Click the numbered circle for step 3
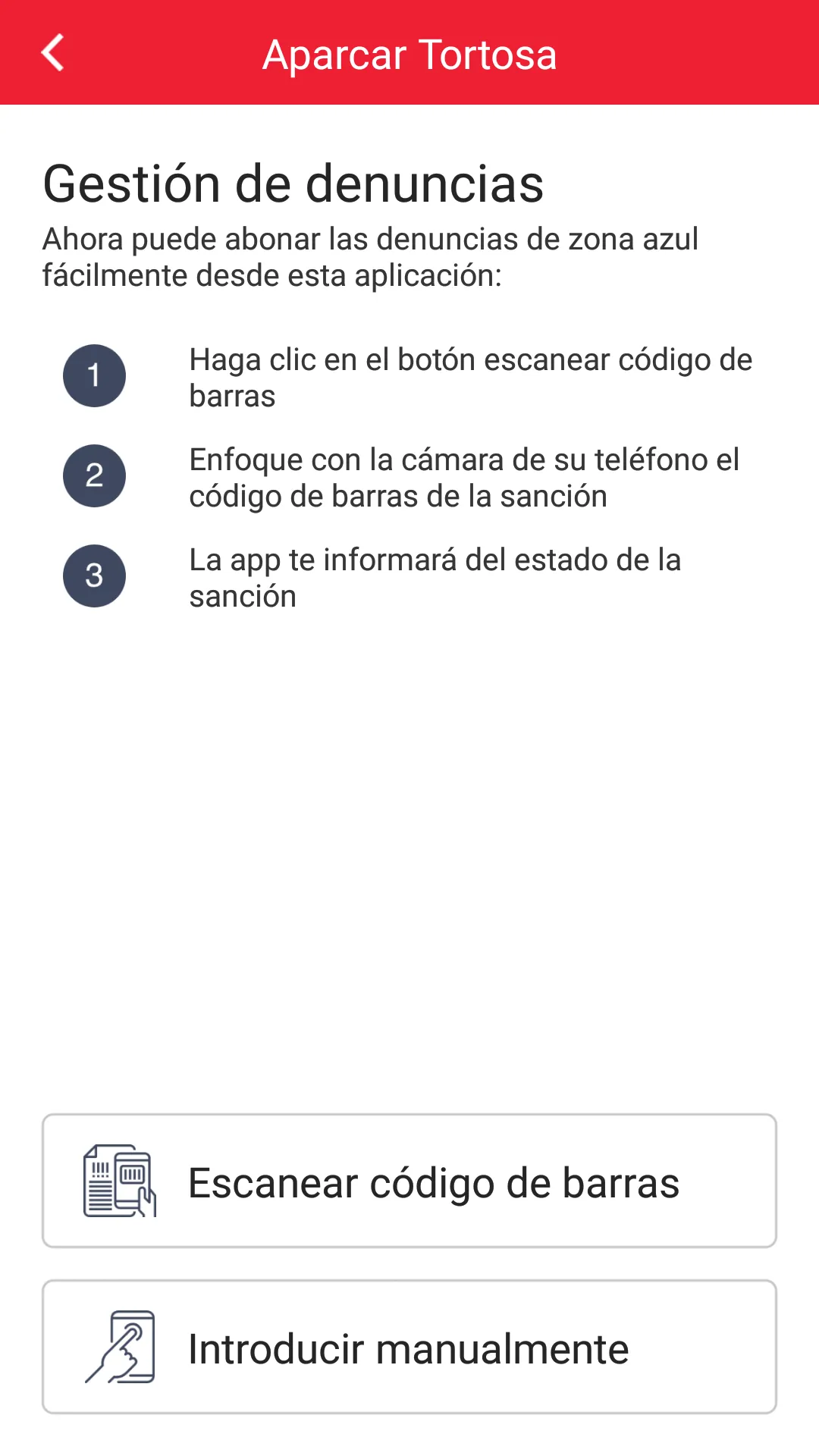Viewport: 819px width, 1456px height. (94, 576)
